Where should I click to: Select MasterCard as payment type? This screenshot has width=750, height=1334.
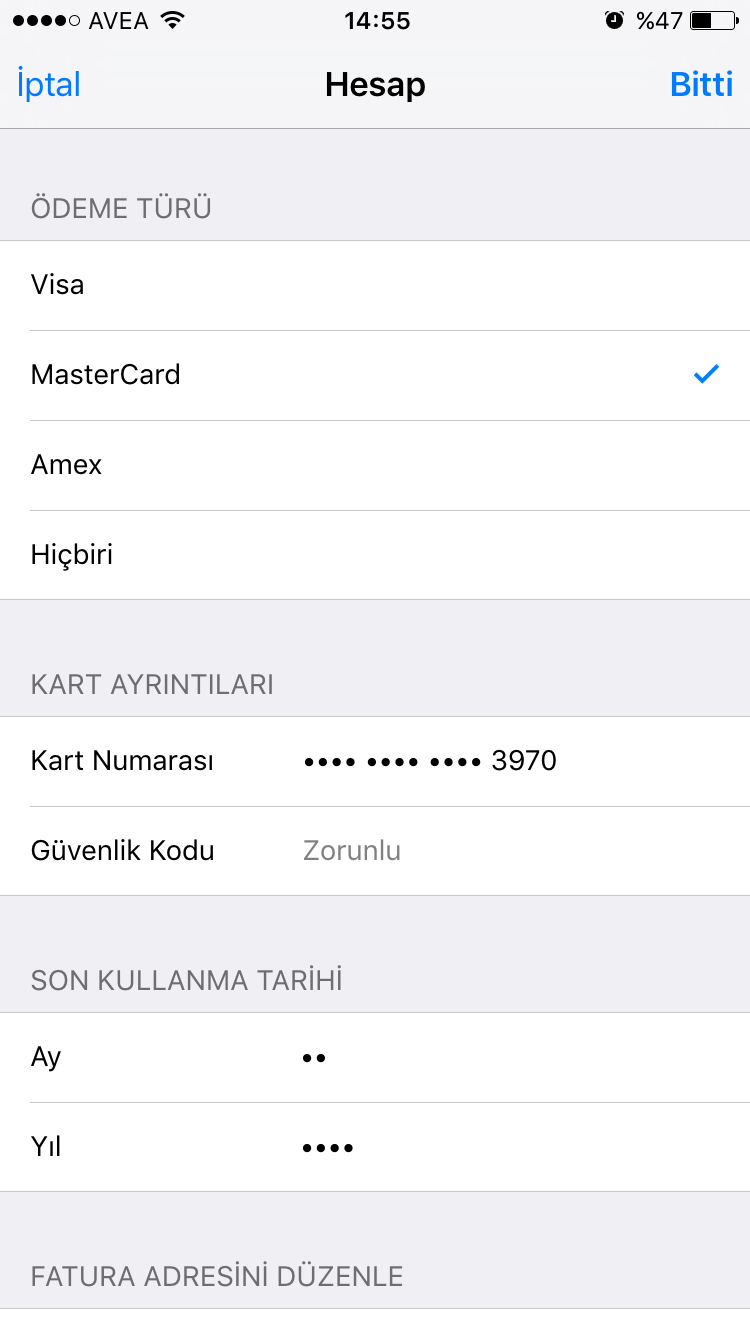point(375,374)
